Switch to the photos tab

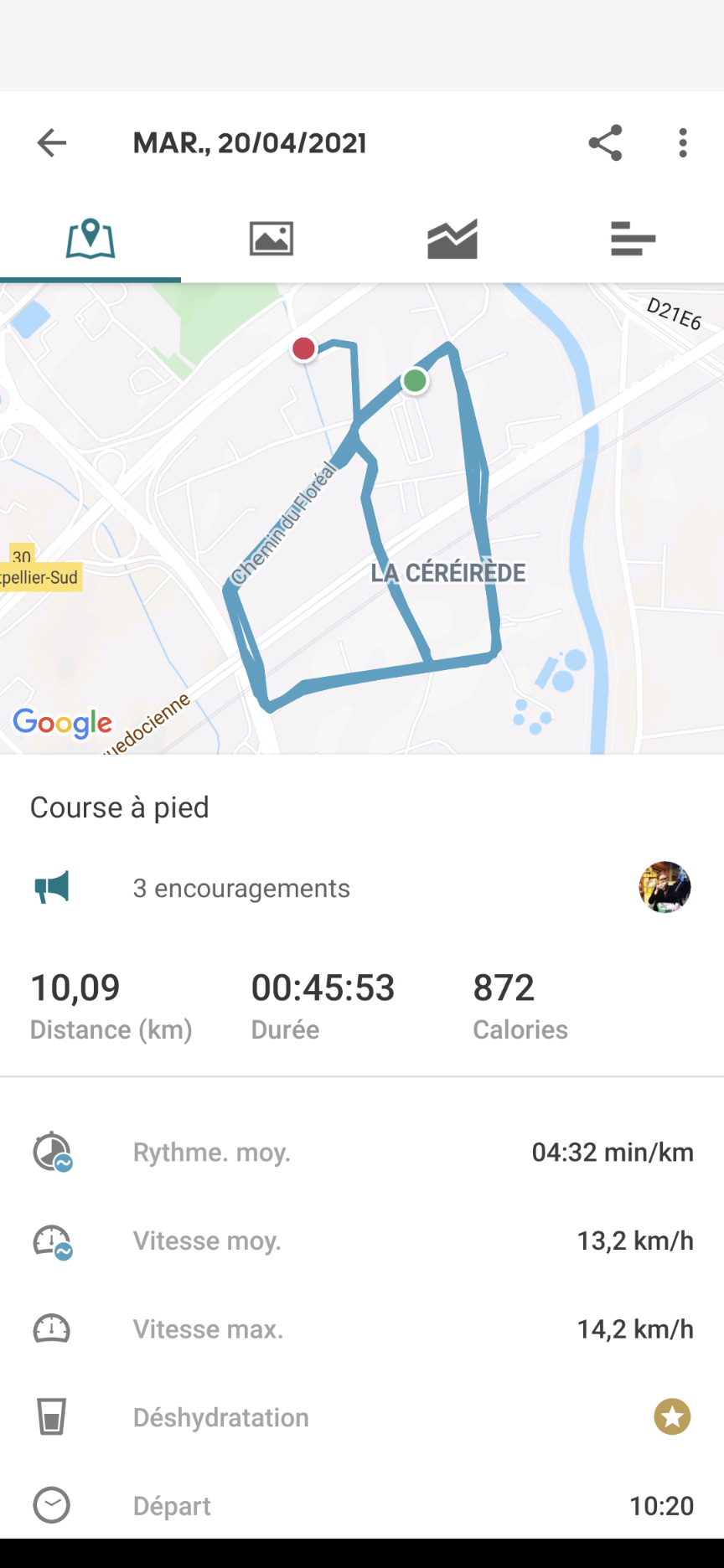[x=271, y=240]
